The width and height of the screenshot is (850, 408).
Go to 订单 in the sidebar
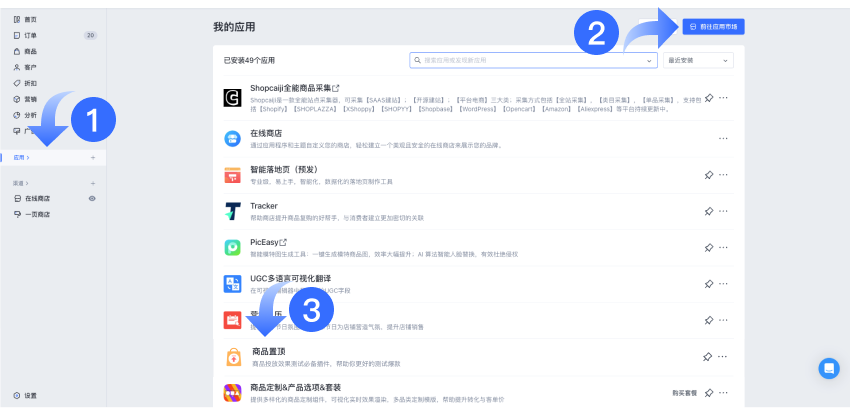pyautogui.click(x=30, y=35)
